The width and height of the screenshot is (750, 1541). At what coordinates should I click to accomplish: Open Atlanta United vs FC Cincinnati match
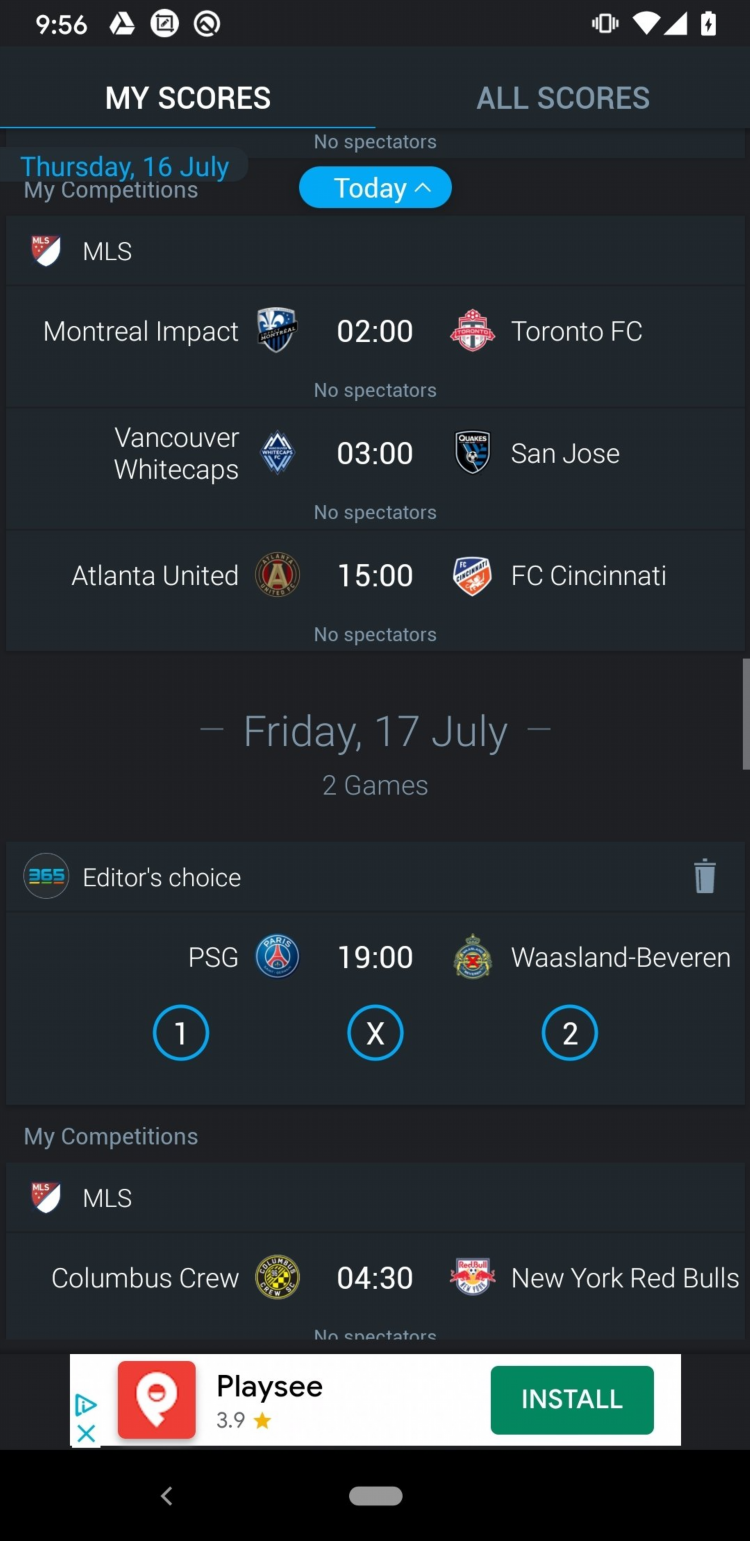coord(375,576)
